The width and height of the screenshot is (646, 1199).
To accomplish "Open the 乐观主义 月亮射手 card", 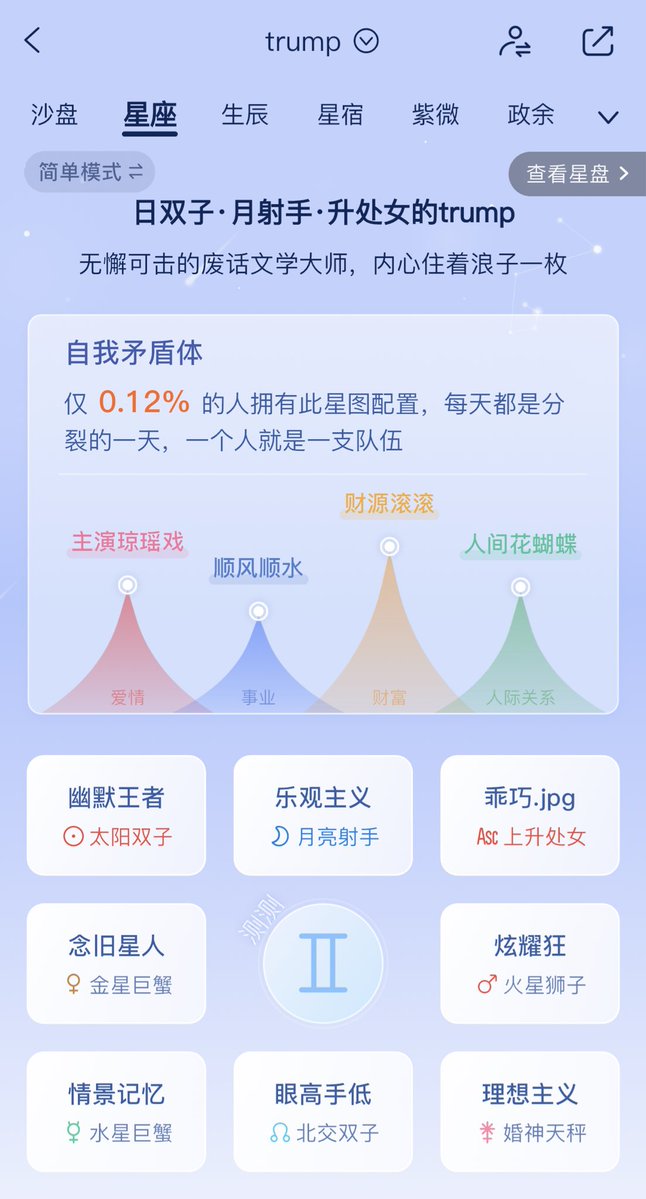I will click(x=323, y=815).
